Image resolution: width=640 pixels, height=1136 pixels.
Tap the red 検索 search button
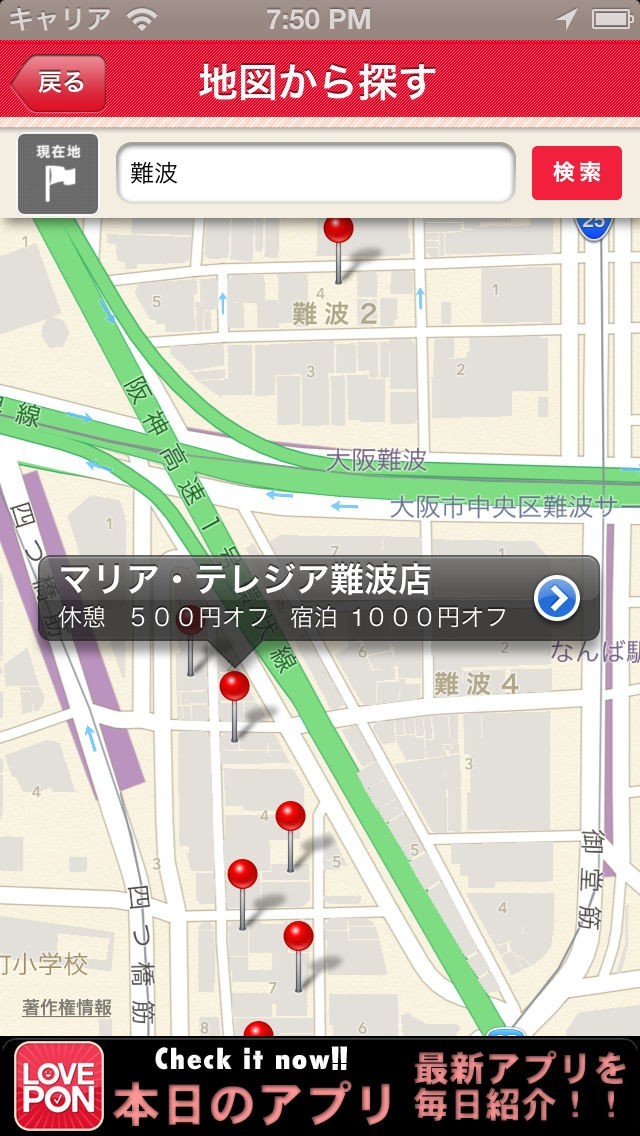point(576,173)
